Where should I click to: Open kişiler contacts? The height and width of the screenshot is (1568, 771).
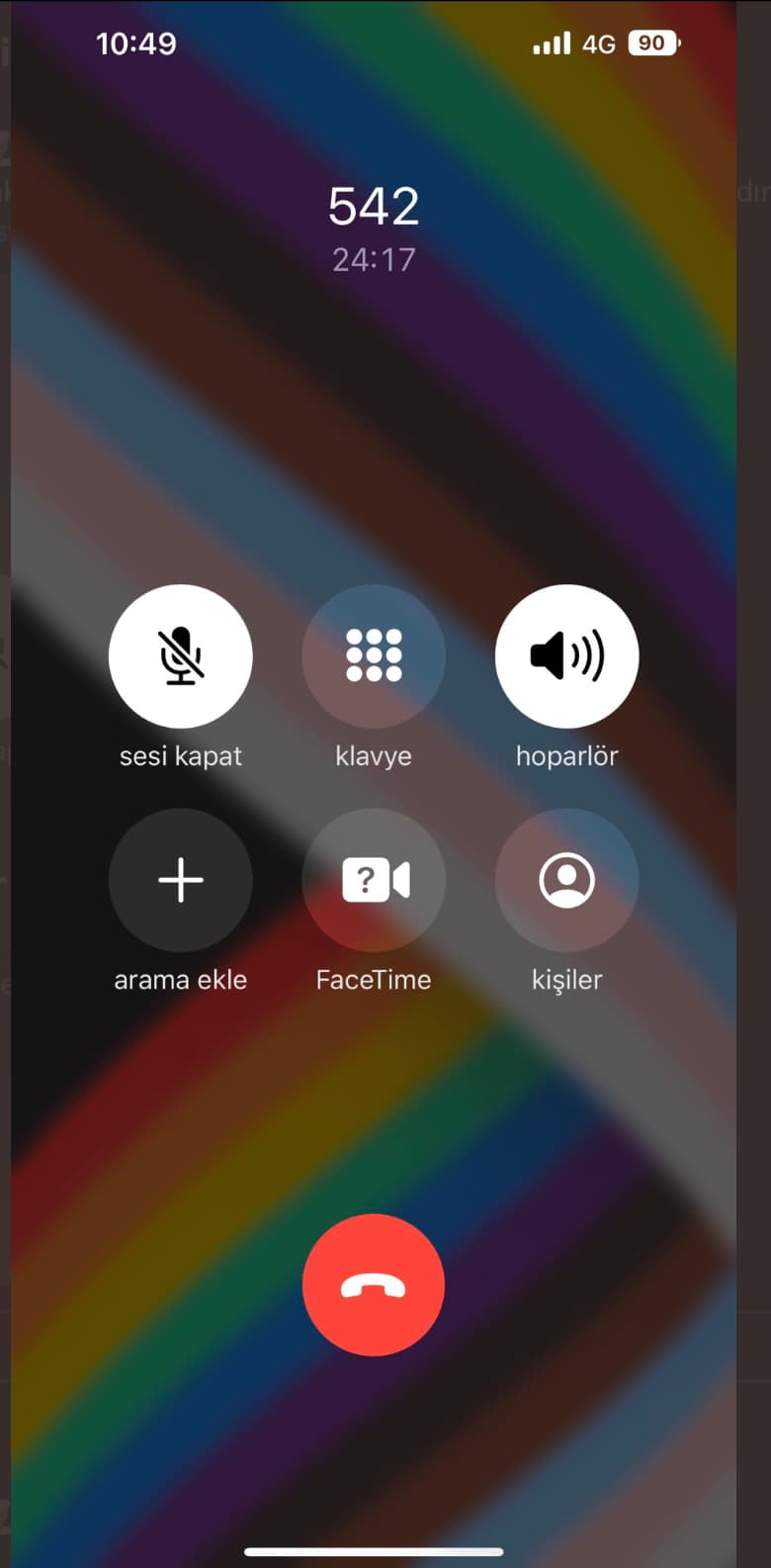566,880
